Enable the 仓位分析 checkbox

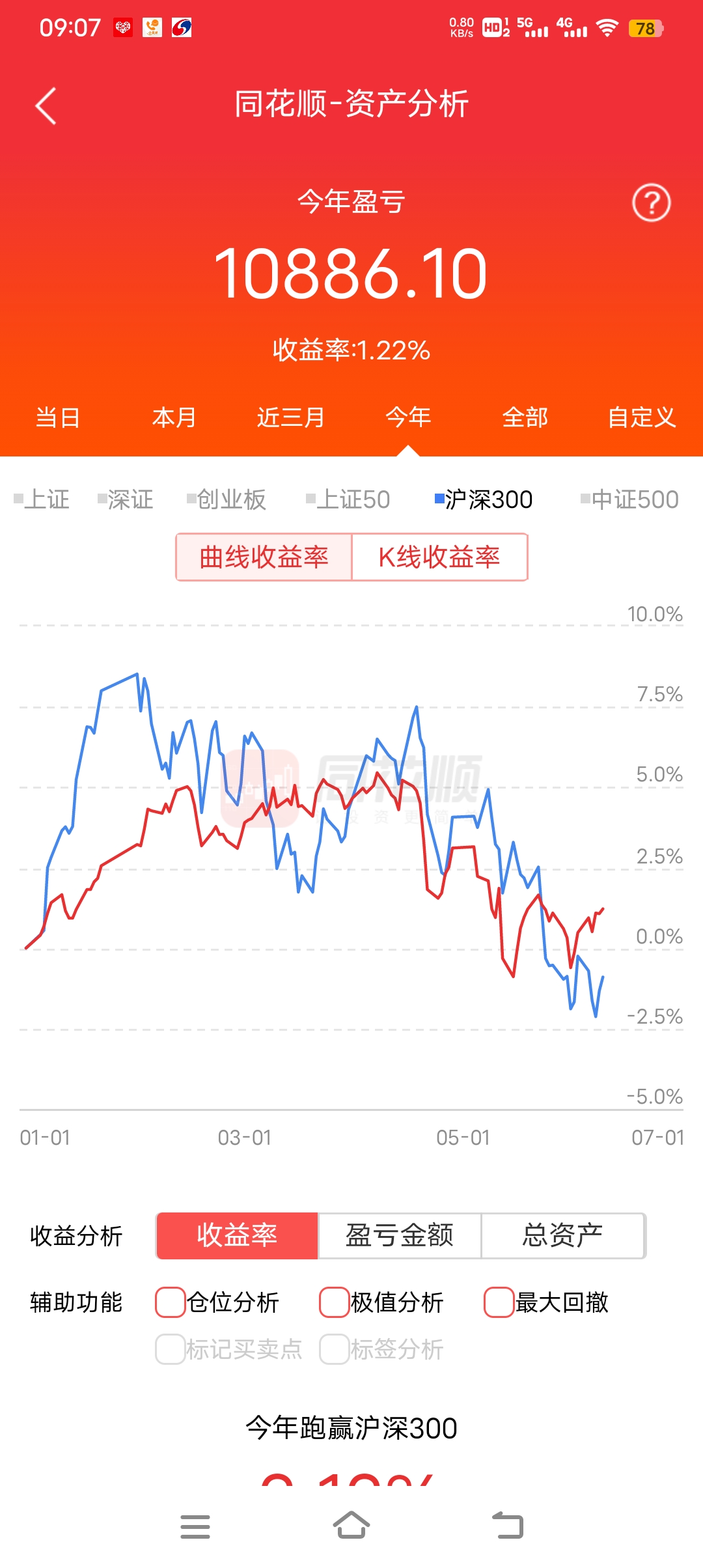(171, 1302)
